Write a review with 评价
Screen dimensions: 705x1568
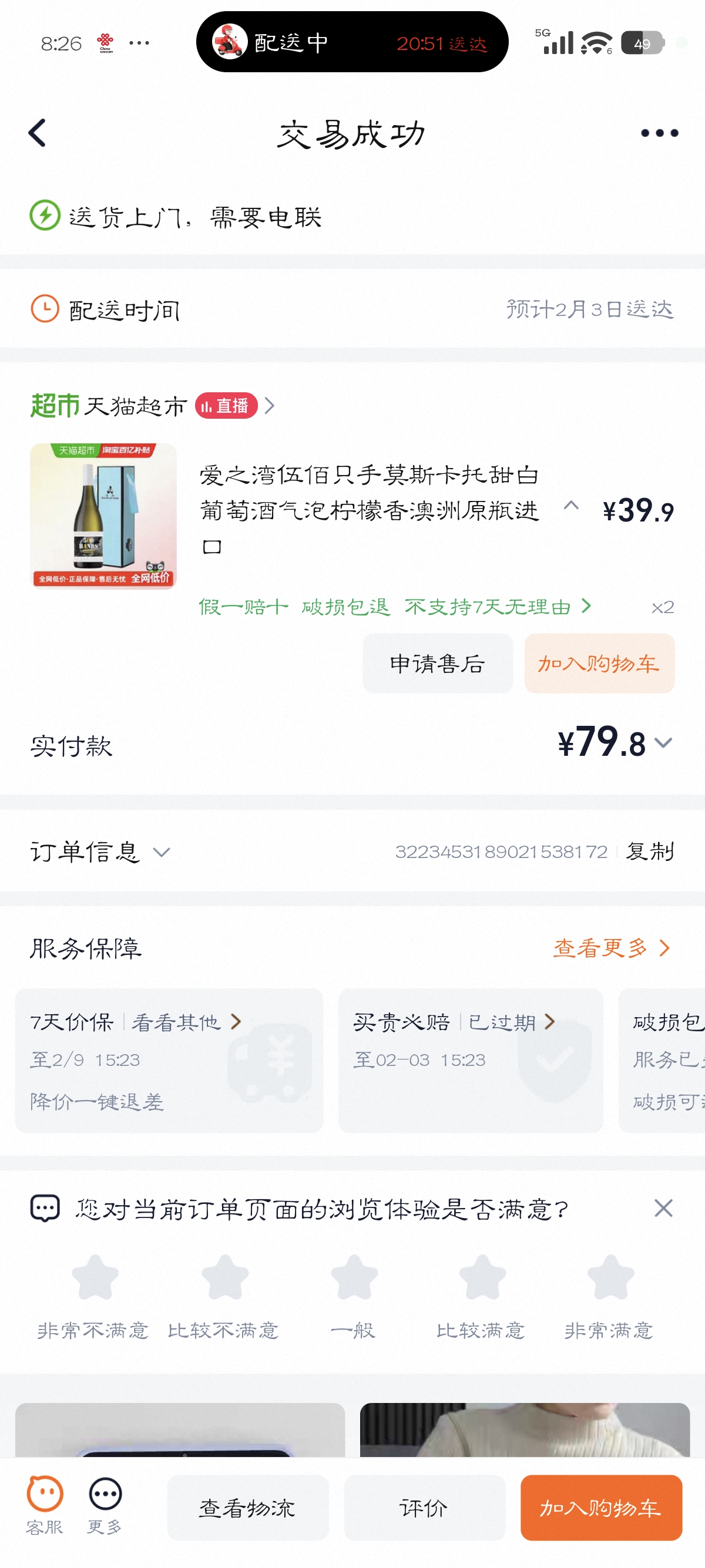coord(424,1508)
